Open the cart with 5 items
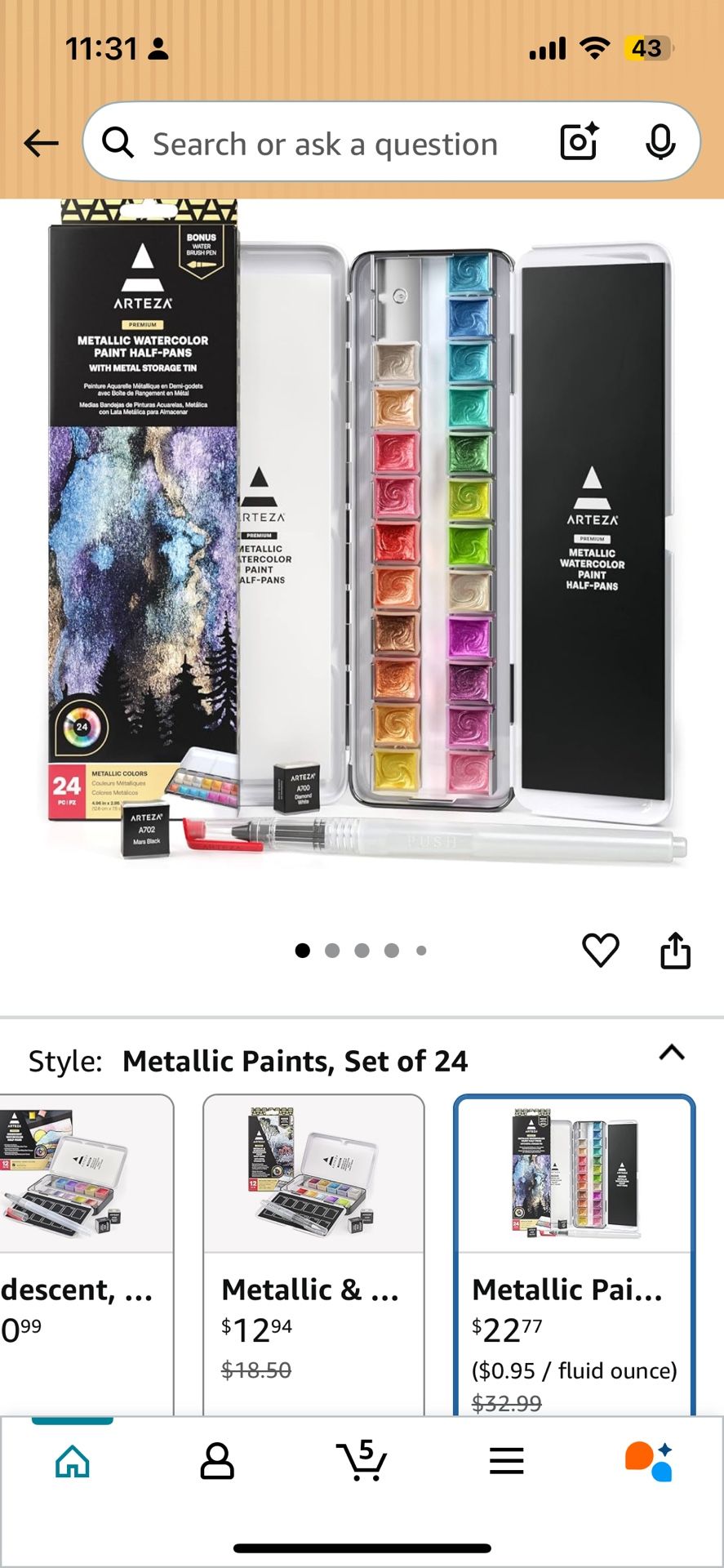The width and height of the screenshot is (724, 1568). tap(362, 1459)
